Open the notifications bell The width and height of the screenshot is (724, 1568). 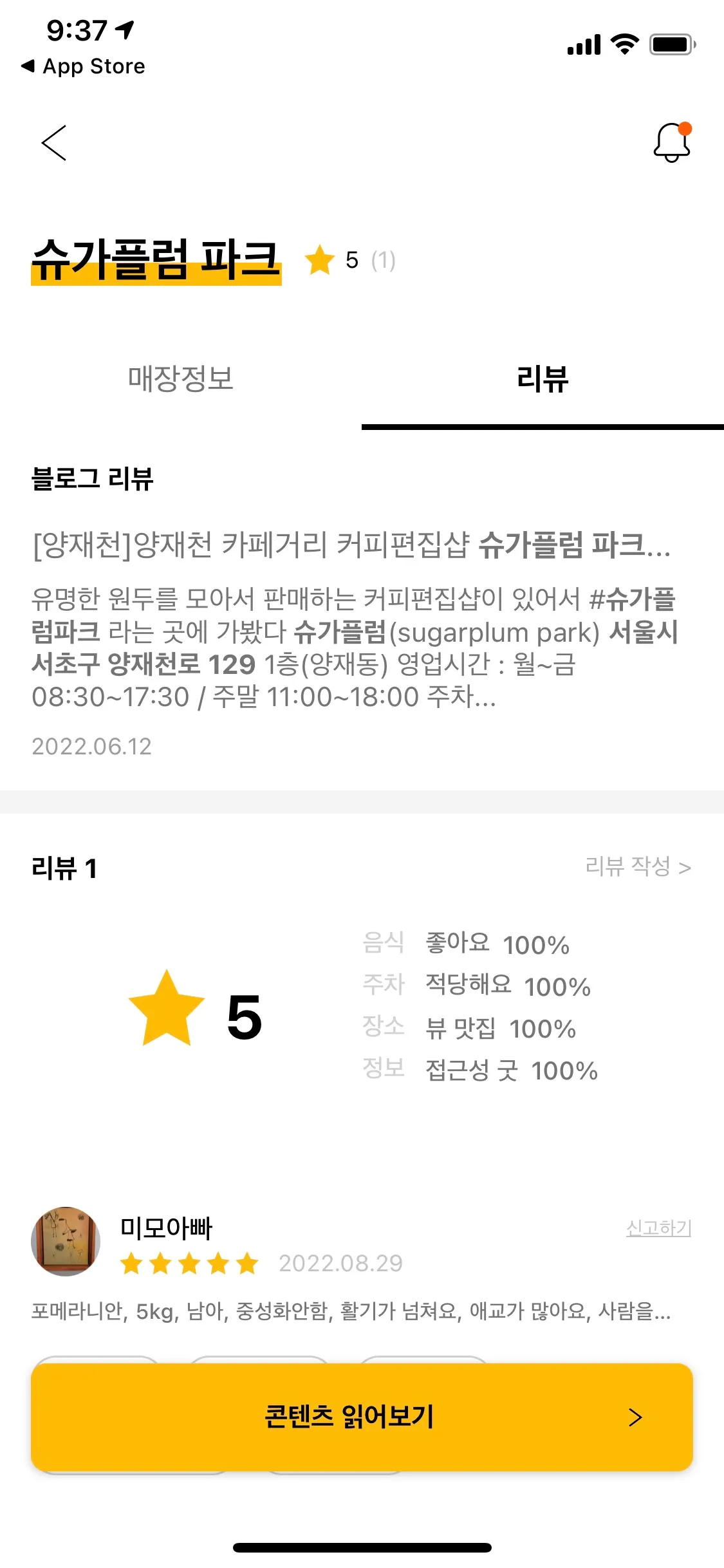pyautogui.click(x=671, y=142)
